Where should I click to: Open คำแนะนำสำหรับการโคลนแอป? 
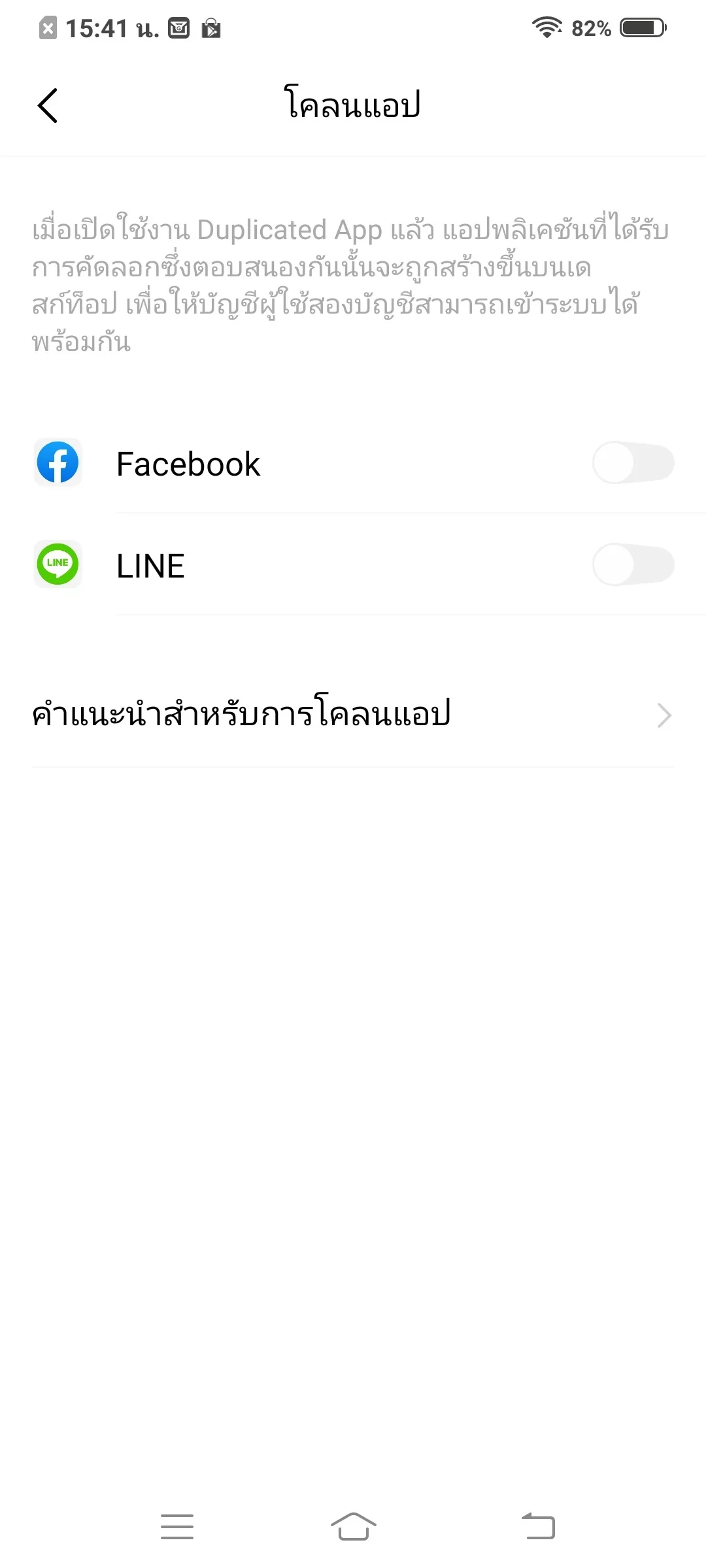[x=353, y=715]
